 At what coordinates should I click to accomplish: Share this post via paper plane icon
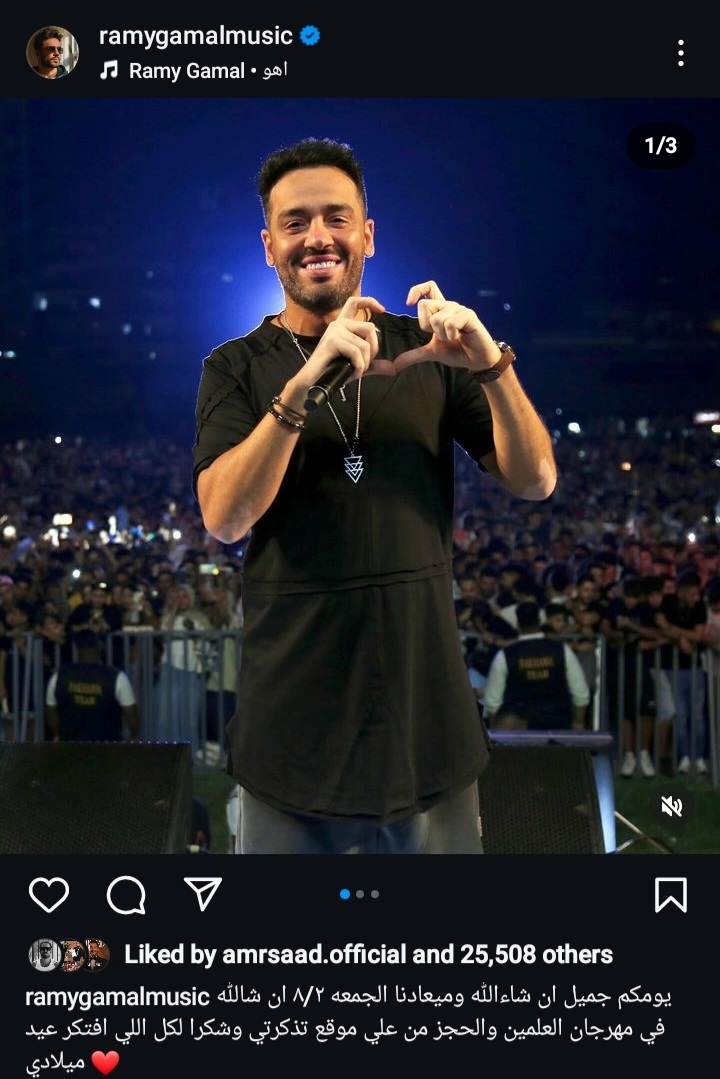pos(203,893)
